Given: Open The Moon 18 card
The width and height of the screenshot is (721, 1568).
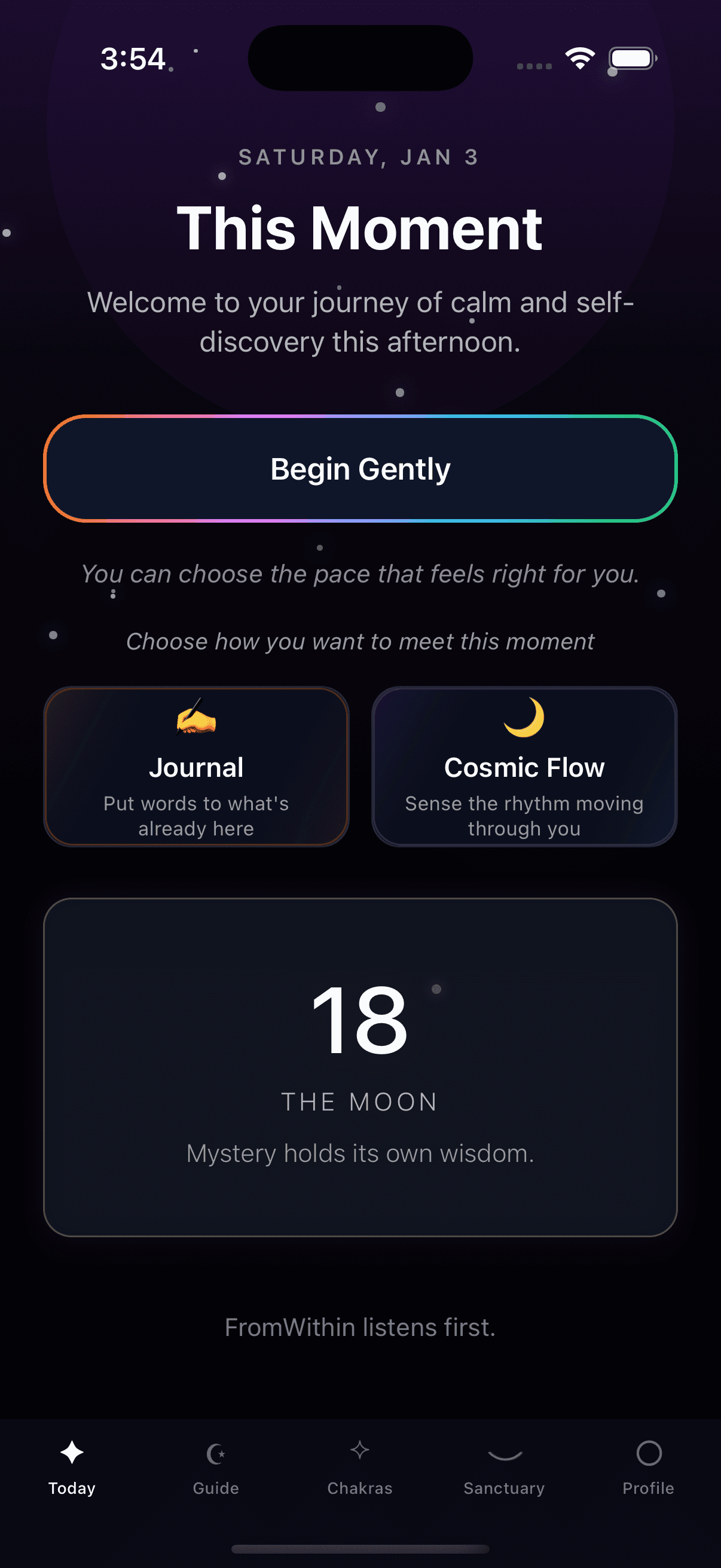Looking at the screenshot, I should 360,1066.
